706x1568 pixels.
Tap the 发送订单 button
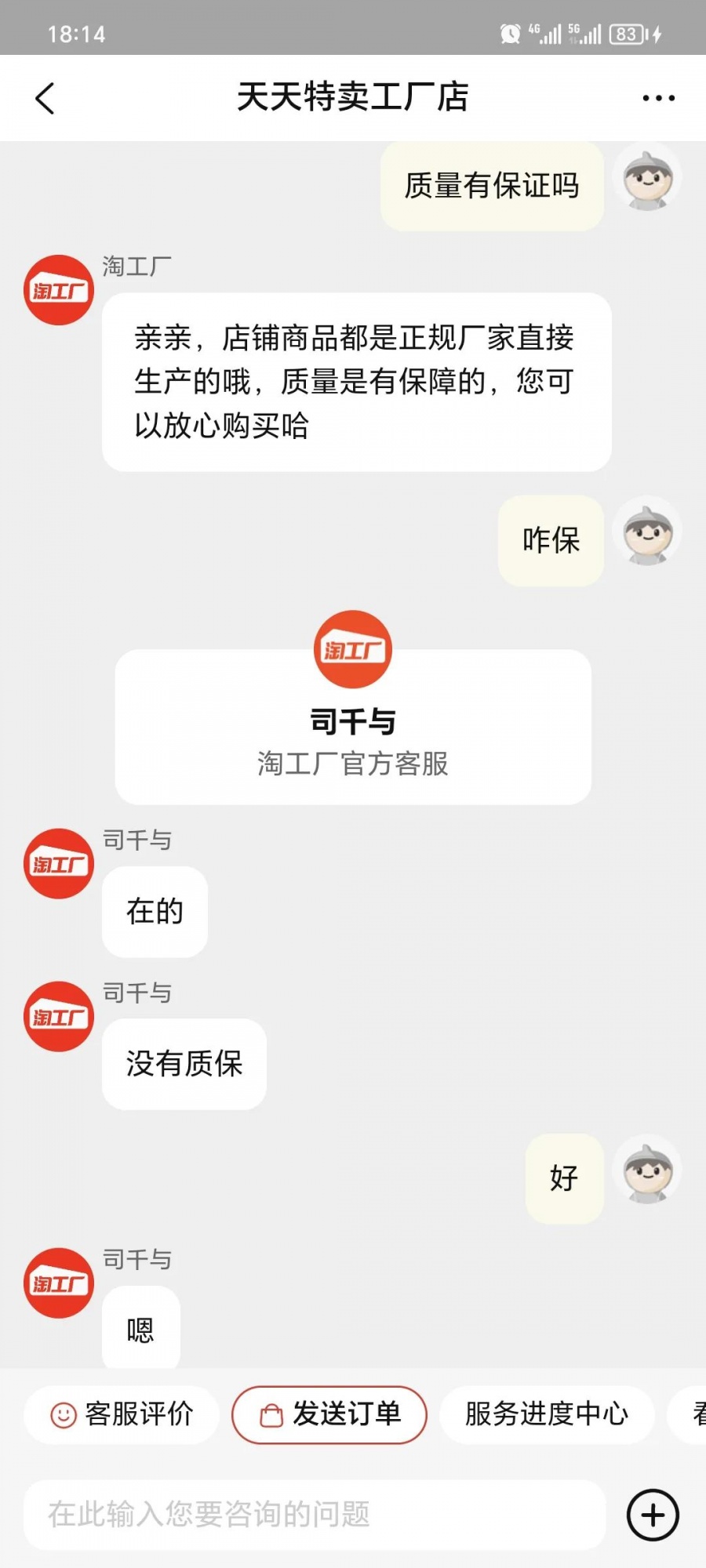[329, 1414]
